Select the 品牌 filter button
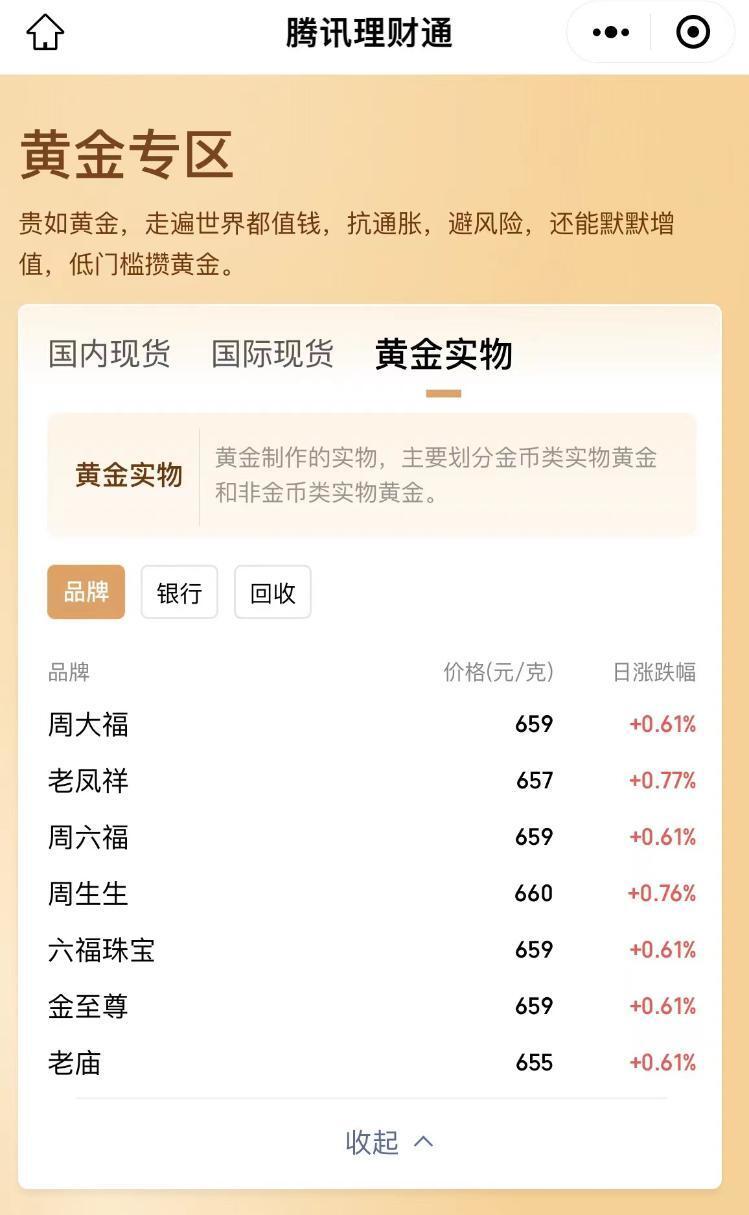Viewport: 749px width, 1215px height. [x=85, y=592]
